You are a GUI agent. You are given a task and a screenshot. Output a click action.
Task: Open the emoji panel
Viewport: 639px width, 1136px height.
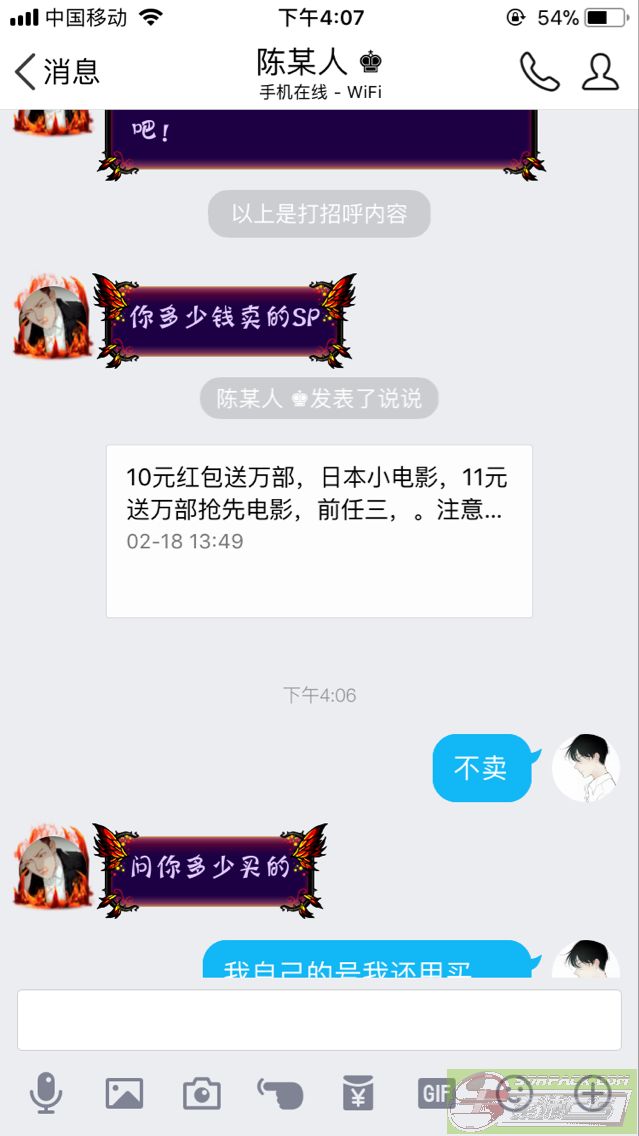click(x=514, y=1093)
